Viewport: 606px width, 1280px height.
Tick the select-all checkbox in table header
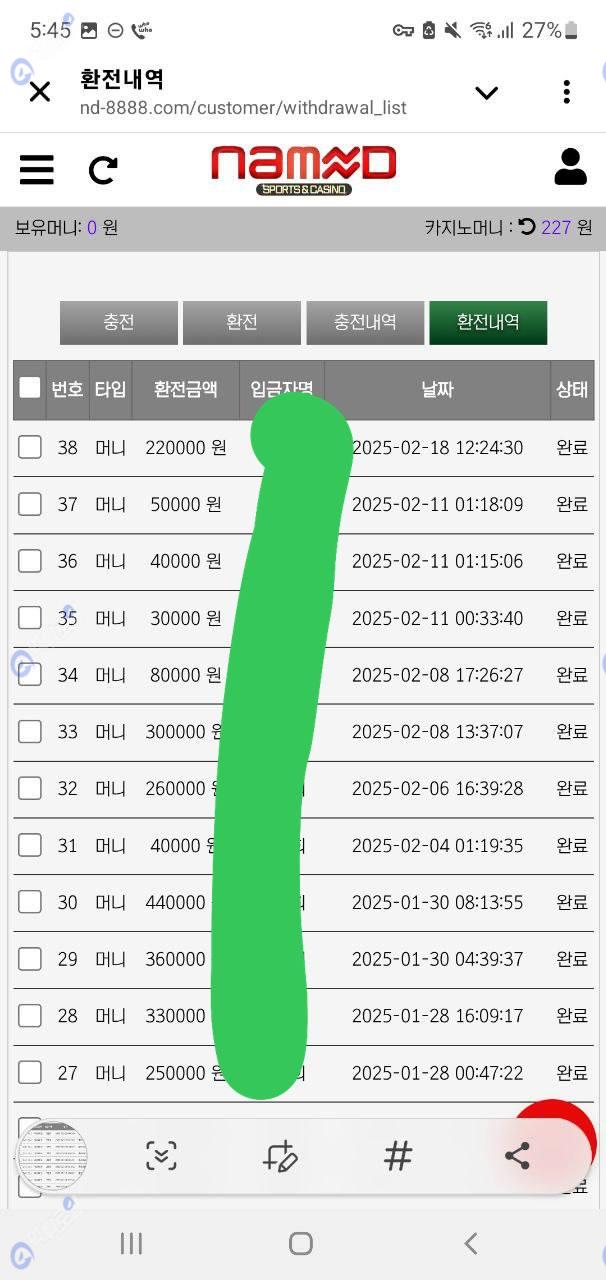30,388
